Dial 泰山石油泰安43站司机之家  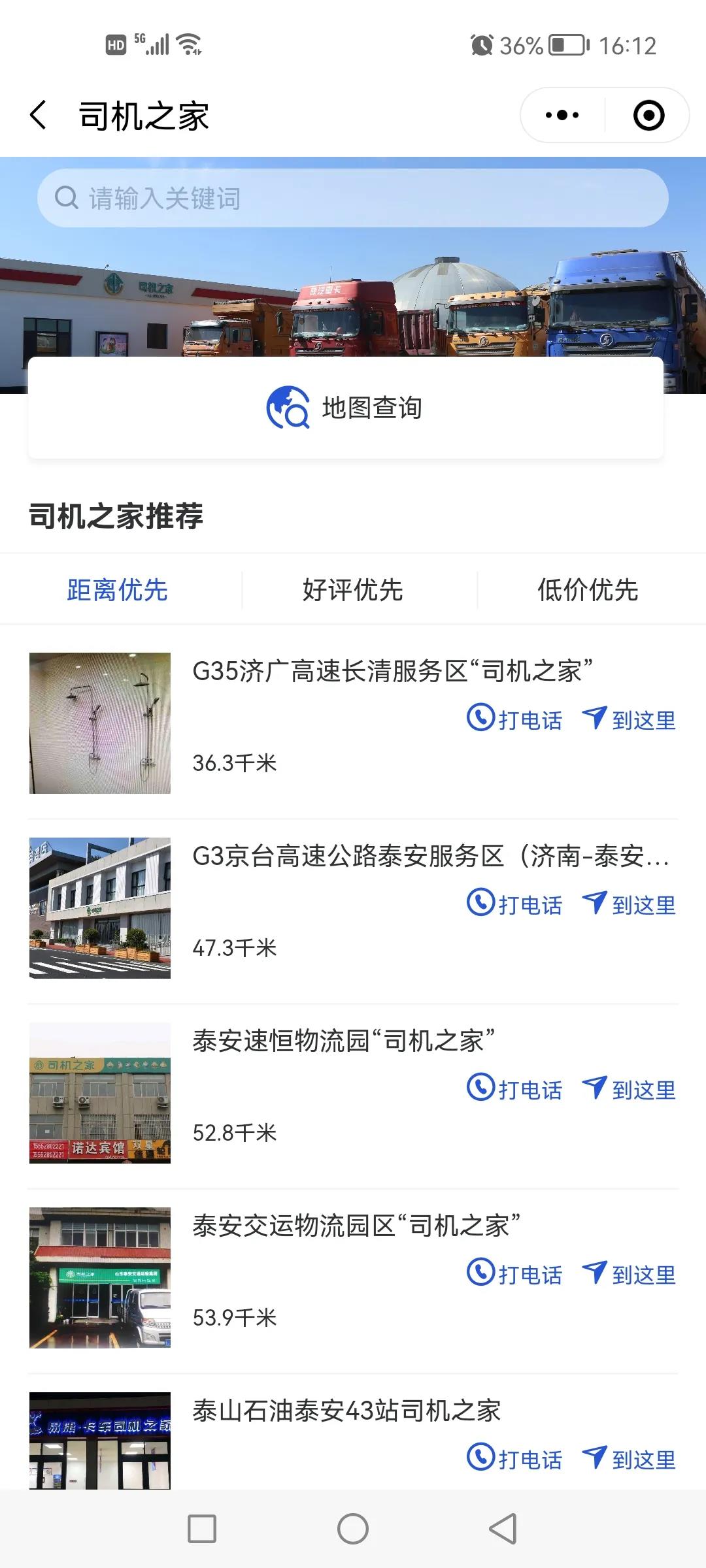514,1459
